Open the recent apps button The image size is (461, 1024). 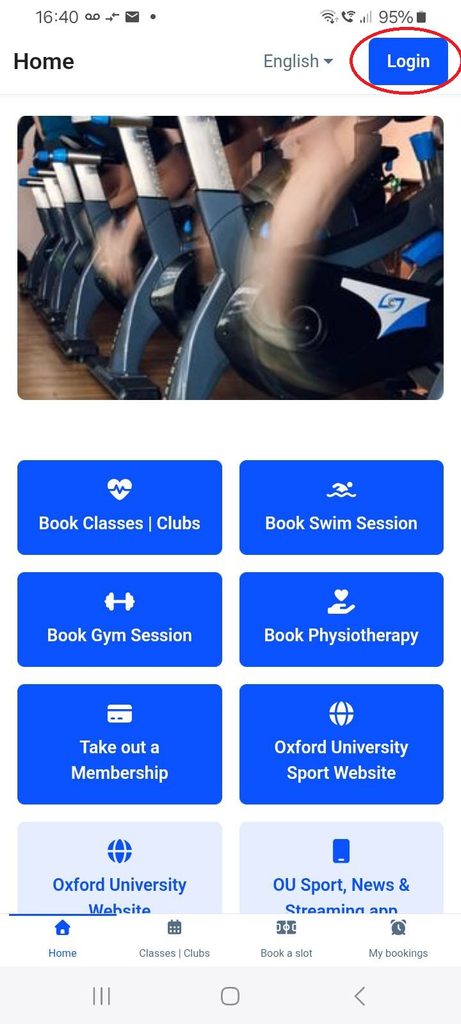(x=101, y=996)
